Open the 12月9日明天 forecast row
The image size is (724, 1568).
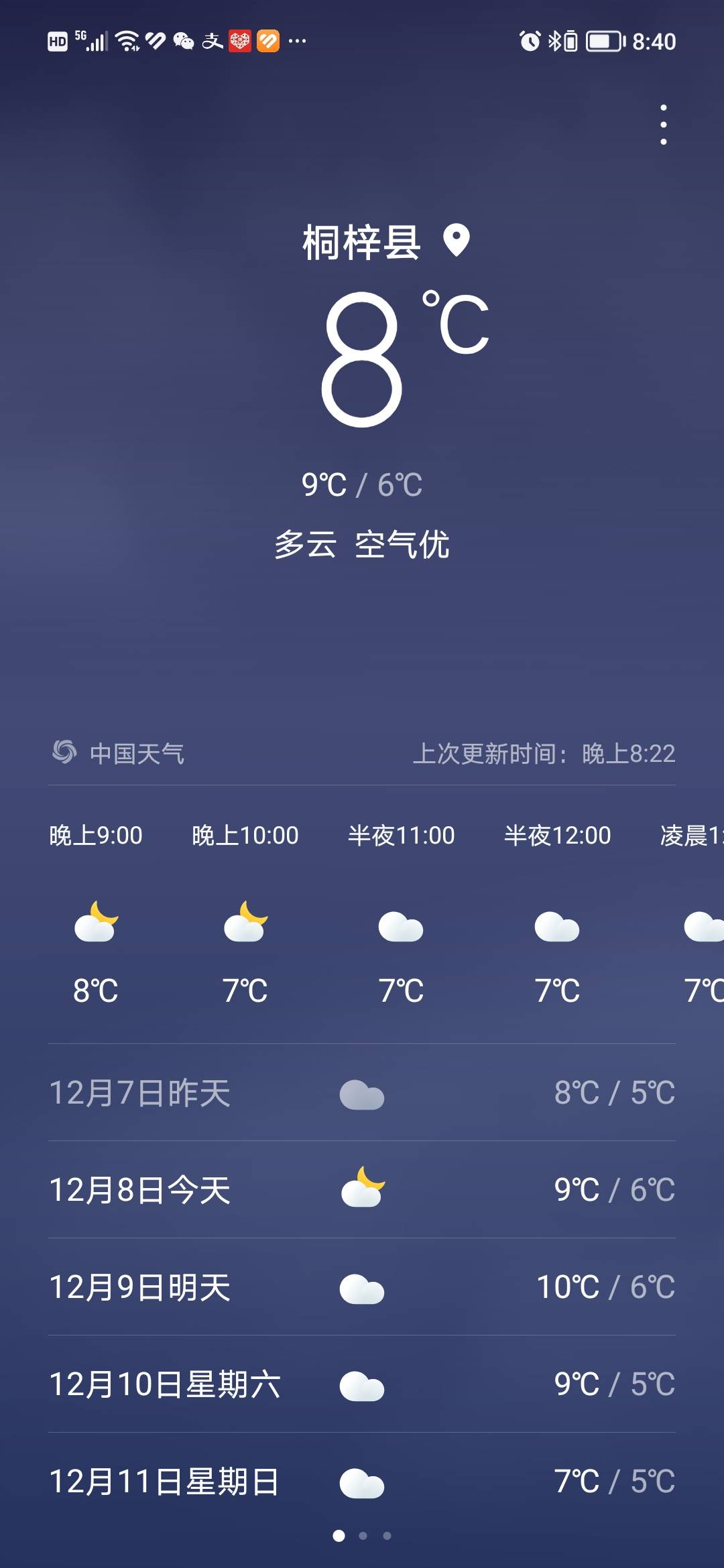[x=362, y=1287]
